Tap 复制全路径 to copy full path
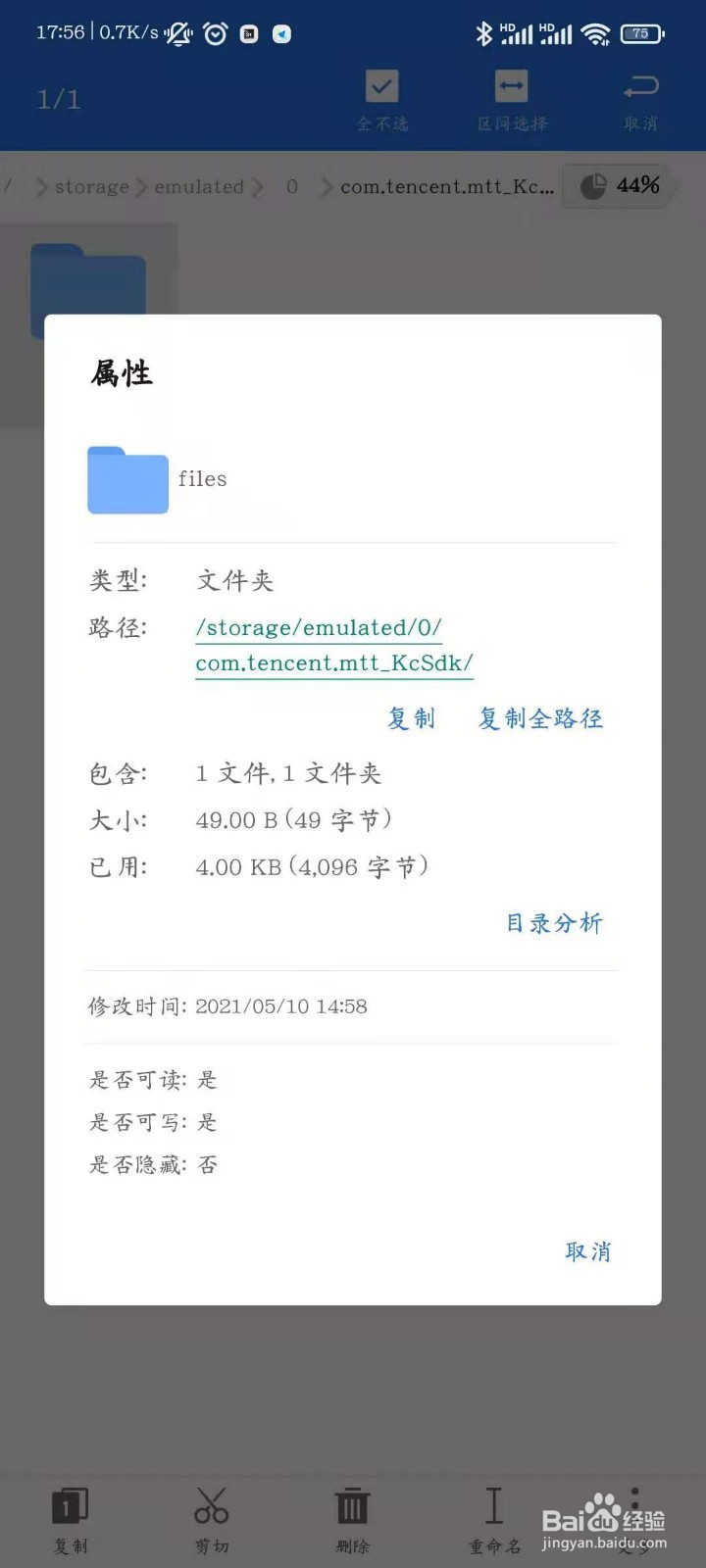This screenshot has height=1568, width=706. (x=539, y=718)
